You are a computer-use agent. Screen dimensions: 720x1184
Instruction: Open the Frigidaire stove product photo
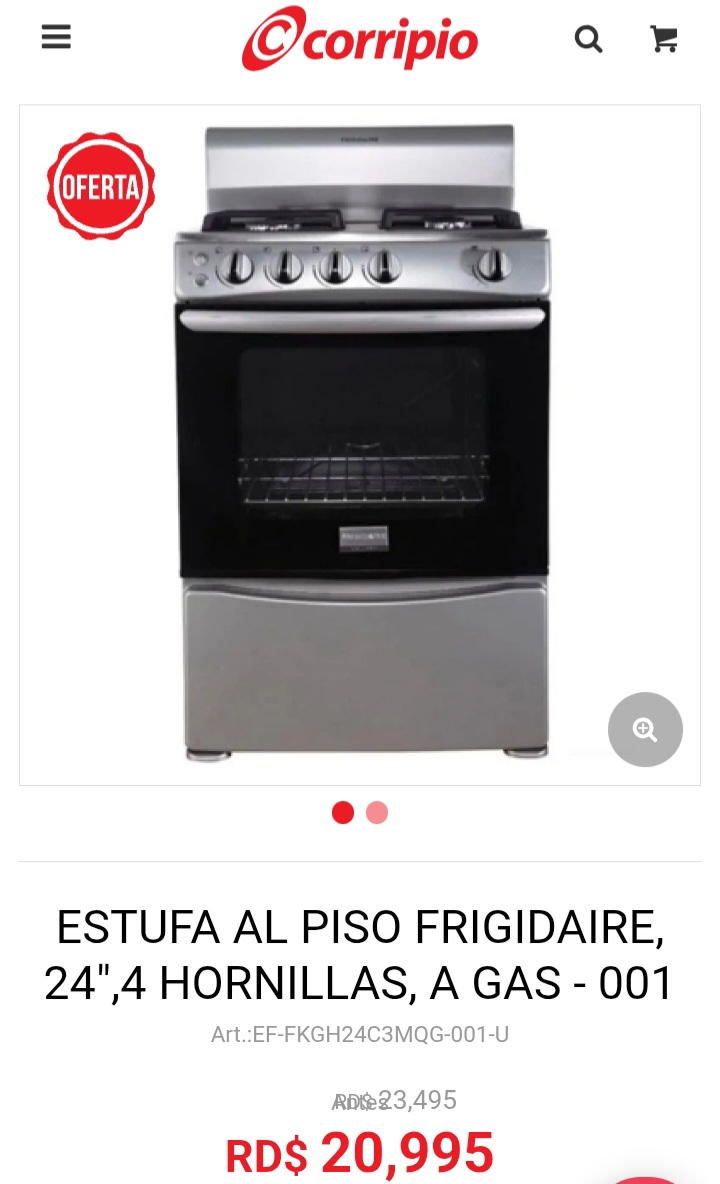point(362,442)
